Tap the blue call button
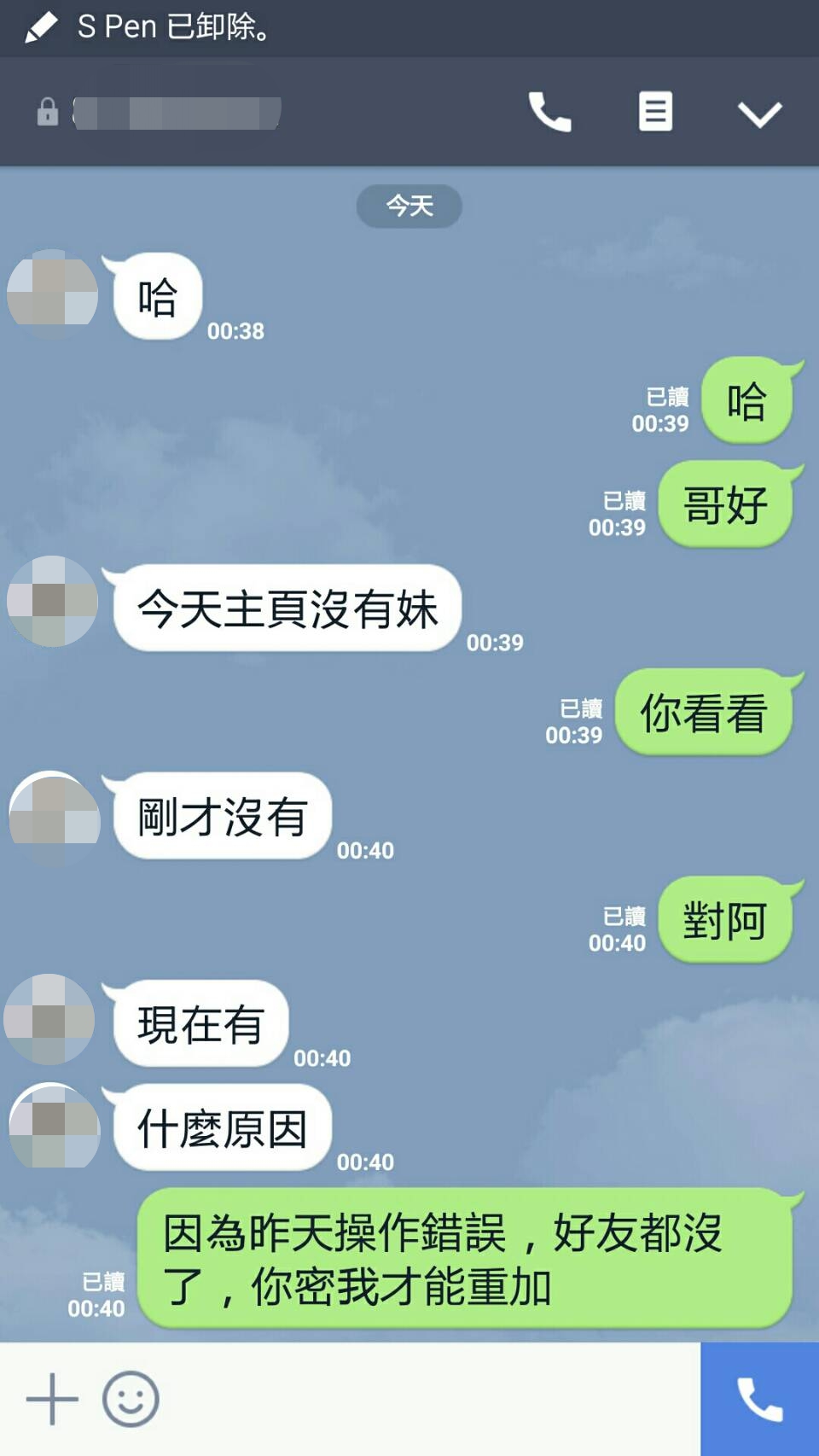819x1456 pixels. [x=759, y=1399]
